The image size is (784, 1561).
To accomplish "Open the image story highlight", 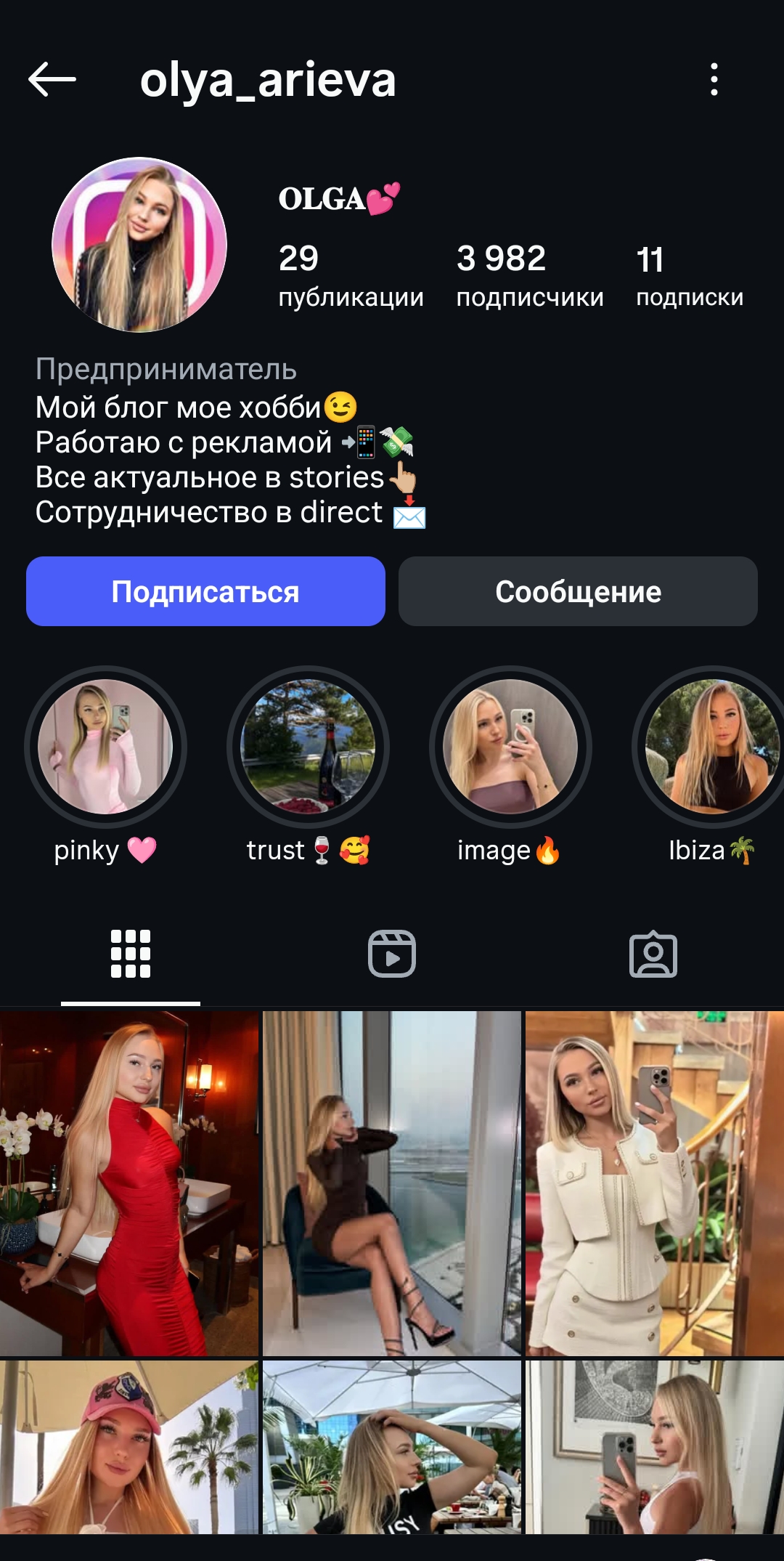I will coord(510,747).
